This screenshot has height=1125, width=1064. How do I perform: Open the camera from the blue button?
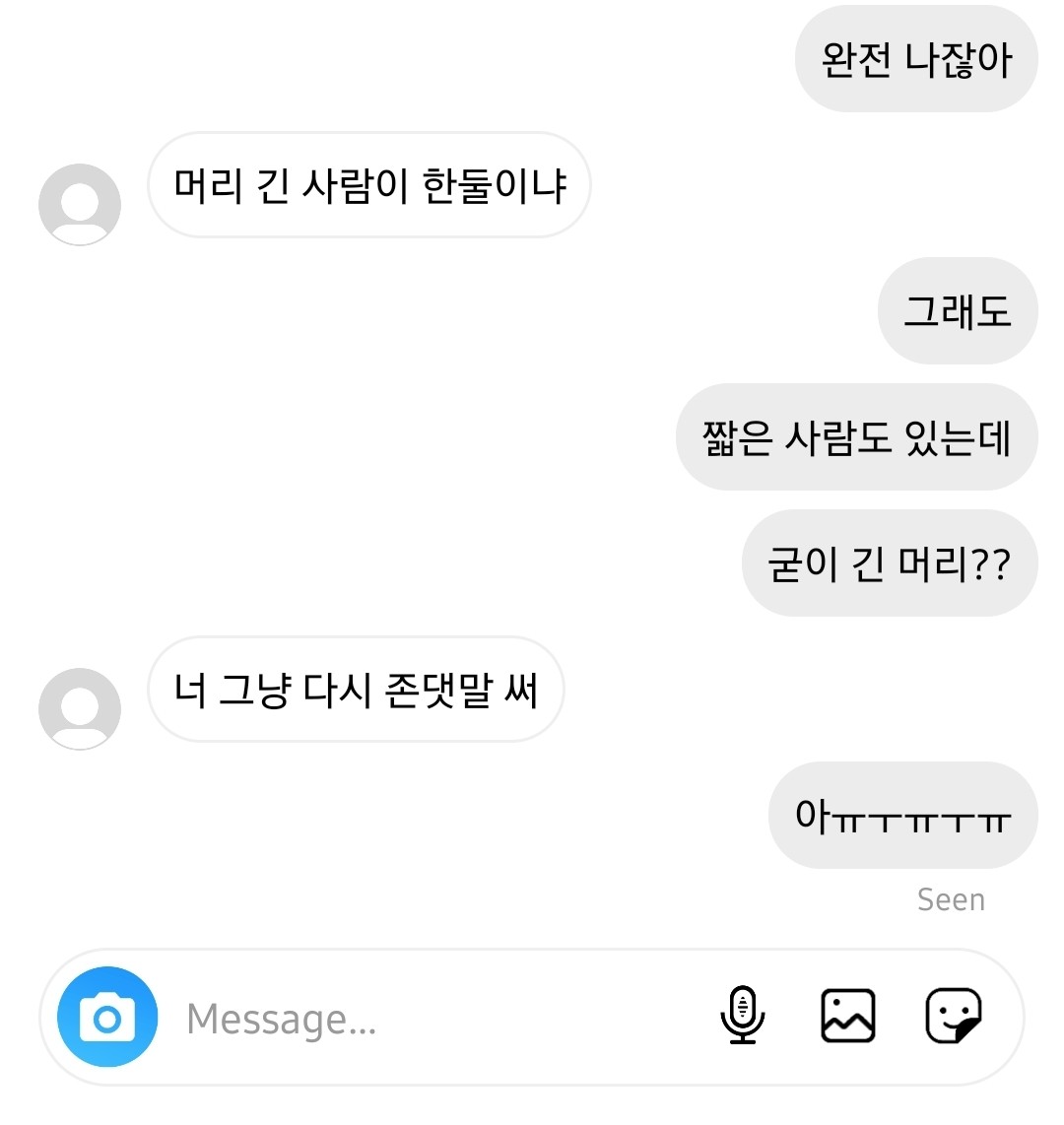click(x=107, y=1018)
